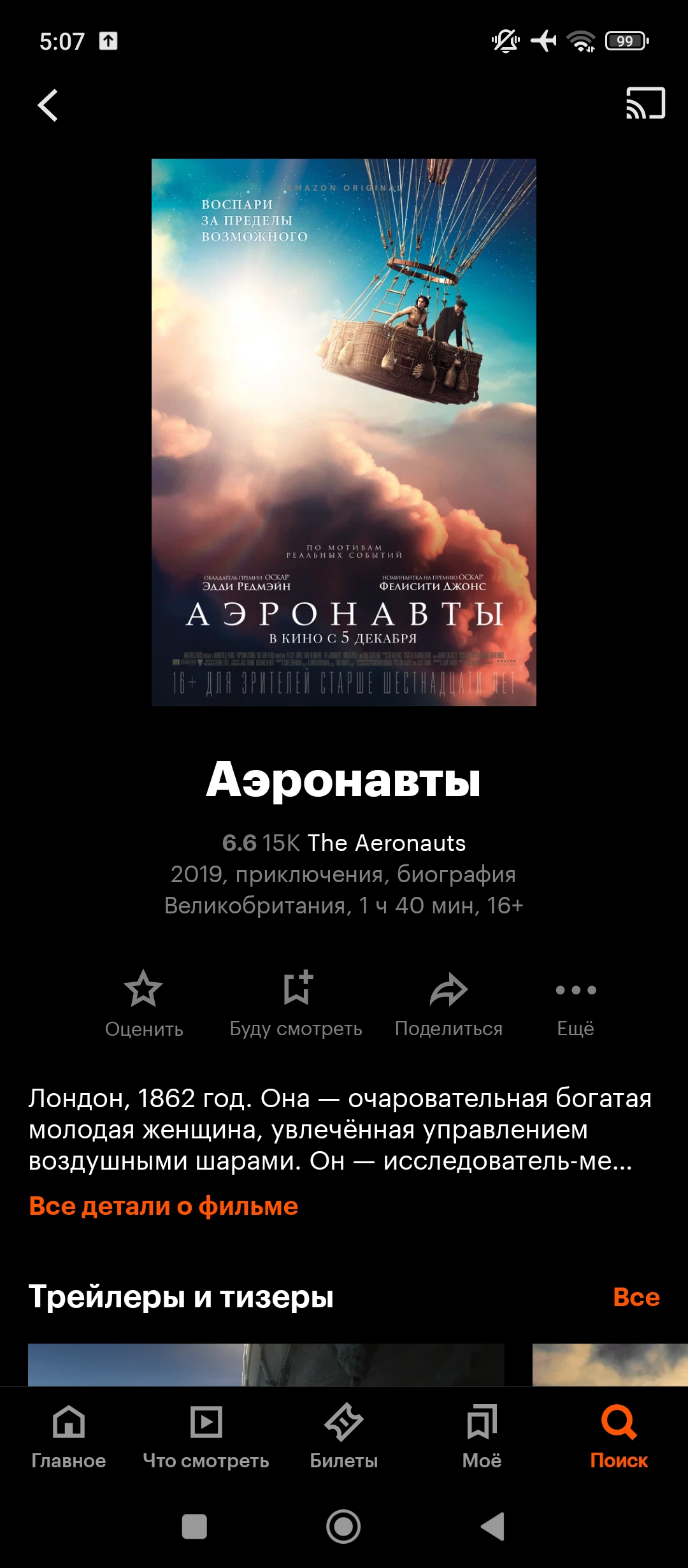
Task: Share the film via Поделиться
Action: pos(448,1003)
